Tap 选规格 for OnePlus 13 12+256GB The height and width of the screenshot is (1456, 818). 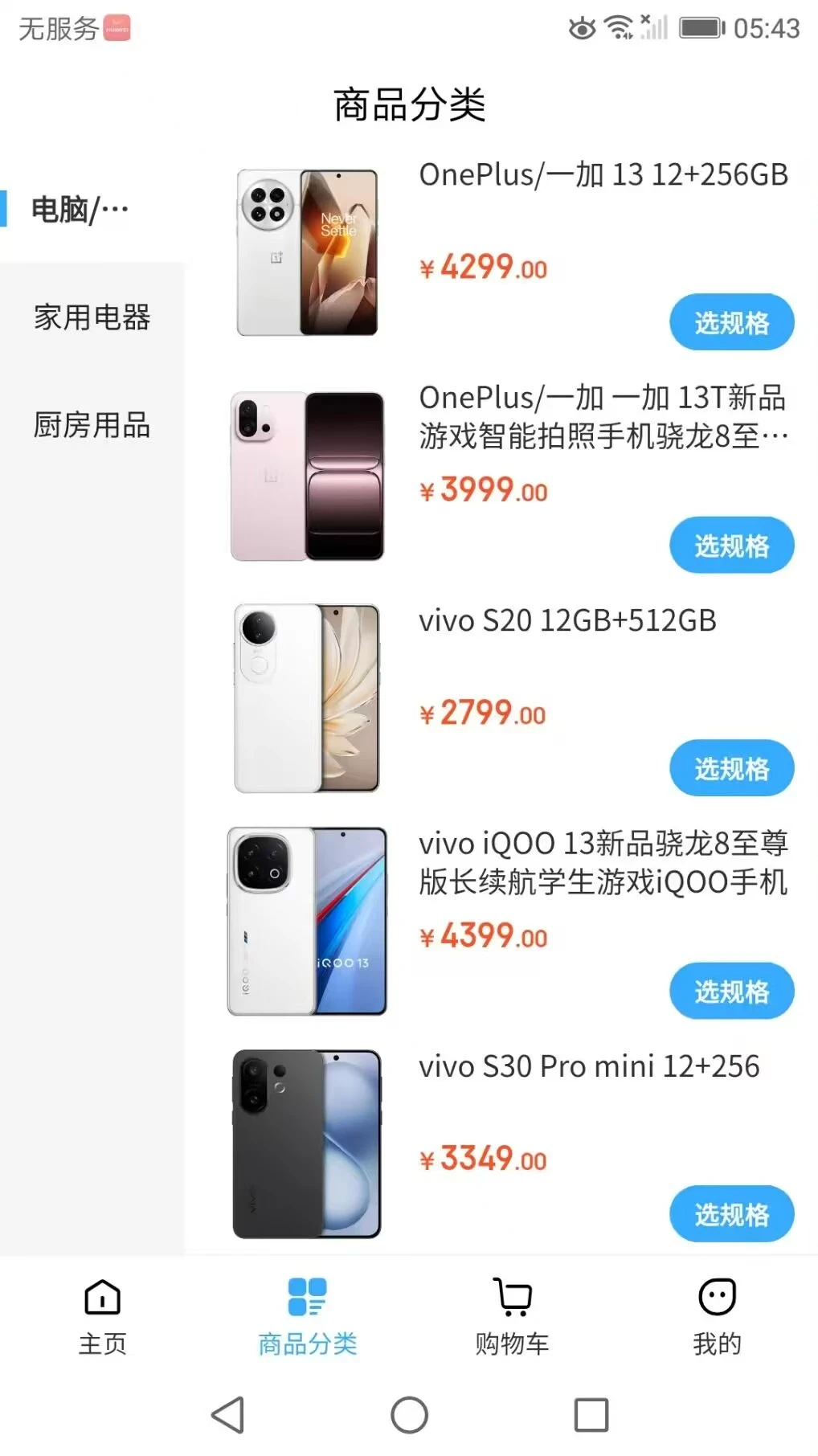point(731,323)
